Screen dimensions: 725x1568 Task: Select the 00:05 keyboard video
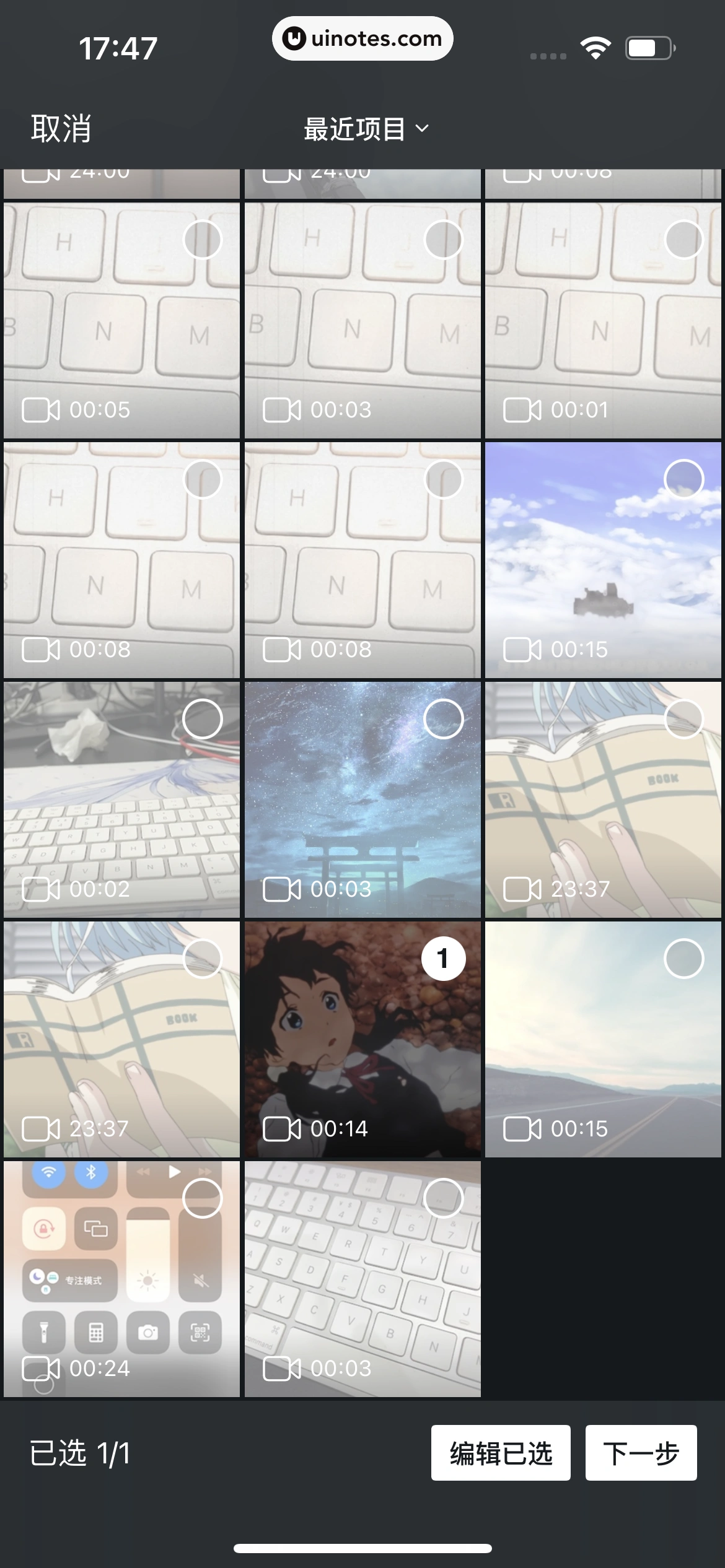point(203,240)
